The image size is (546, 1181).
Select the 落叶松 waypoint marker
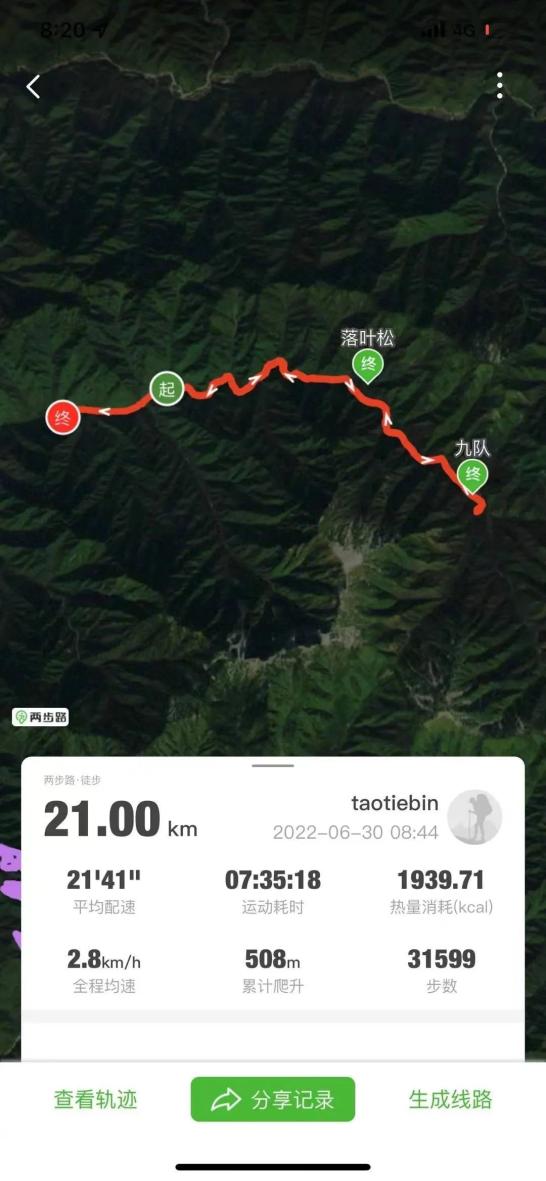click(x=368, y=366)
